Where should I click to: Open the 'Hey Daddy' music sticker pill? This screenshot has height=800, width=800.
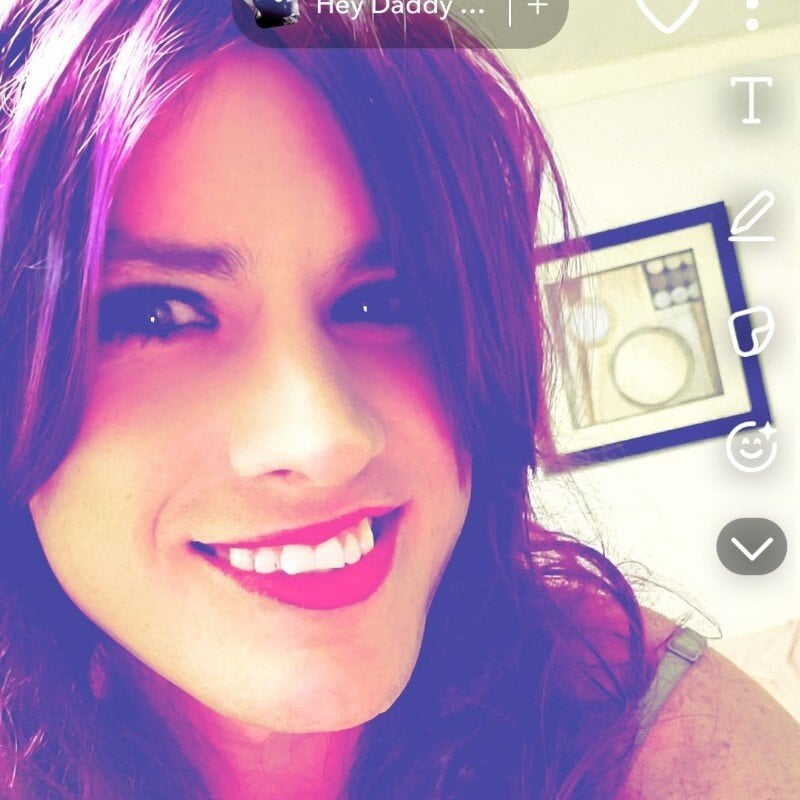click(385, 10)
